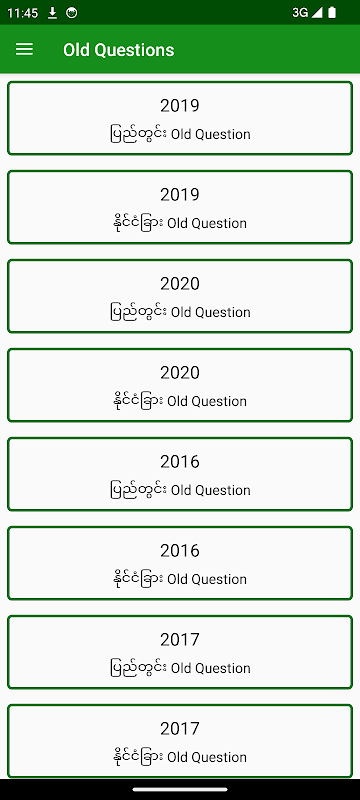View the 2016 ပြည်တွင်း Old Question card
Image resolution: width=360 pixels, height=800 pixels.
coord(180,474)
